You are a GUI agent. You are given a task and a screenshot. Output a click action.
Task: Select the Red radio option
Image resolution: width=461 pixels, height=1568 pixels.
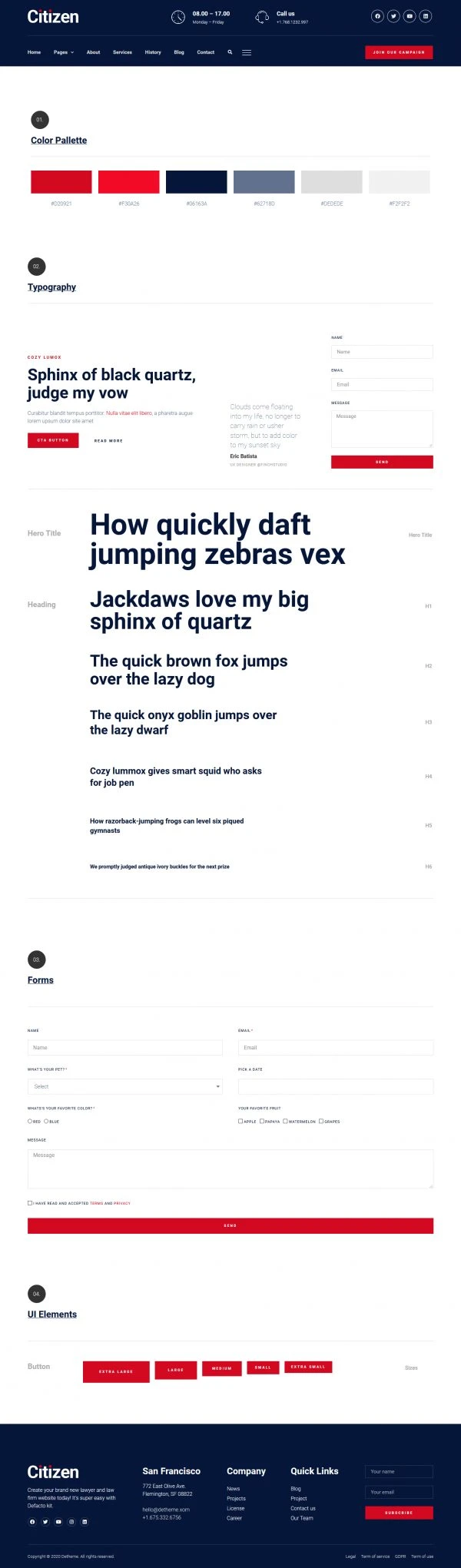pos(30,1122)
